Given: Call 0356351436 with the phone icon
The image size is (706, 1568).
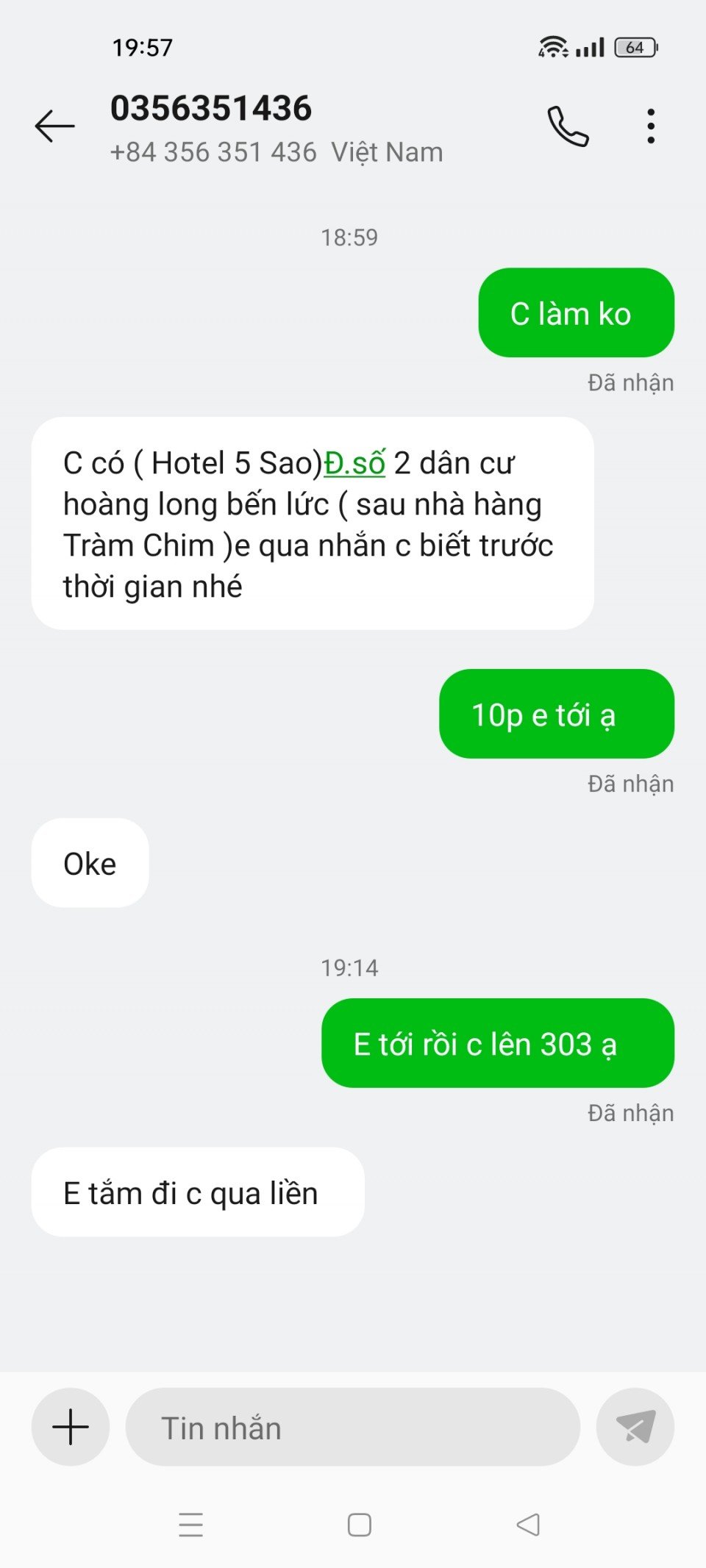Looking at the screenshot, I should point(568,126).
